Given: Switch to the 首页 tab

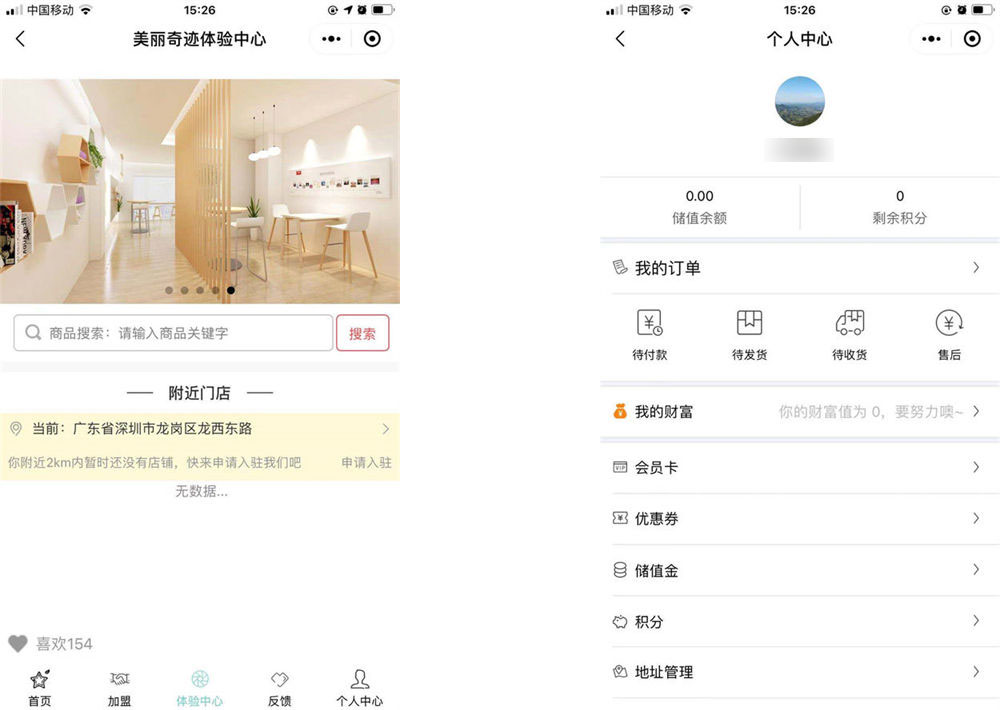Looking at the screenshot, I should click(39, 688).
